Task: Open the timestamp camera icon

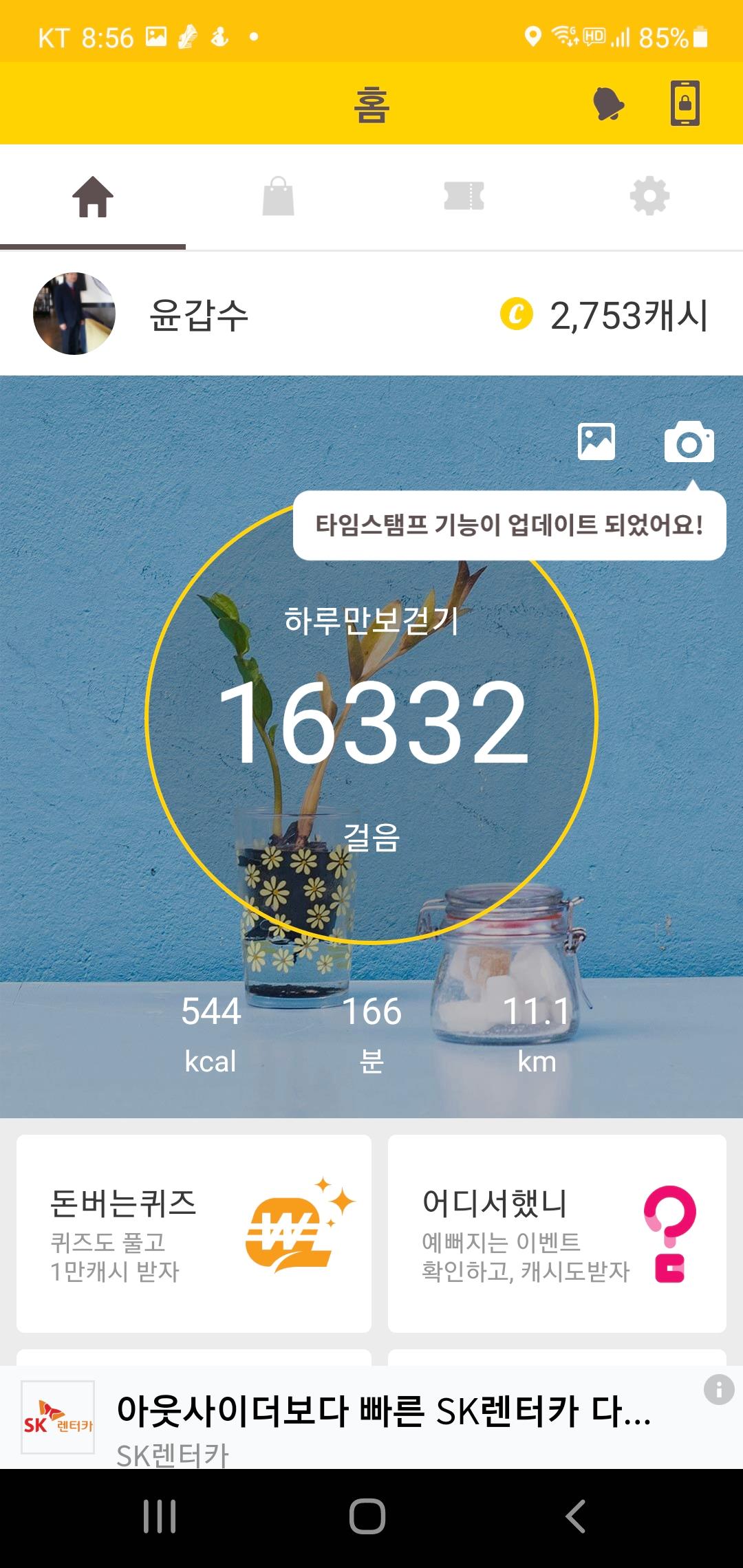Action: click(x=689, y=442)
